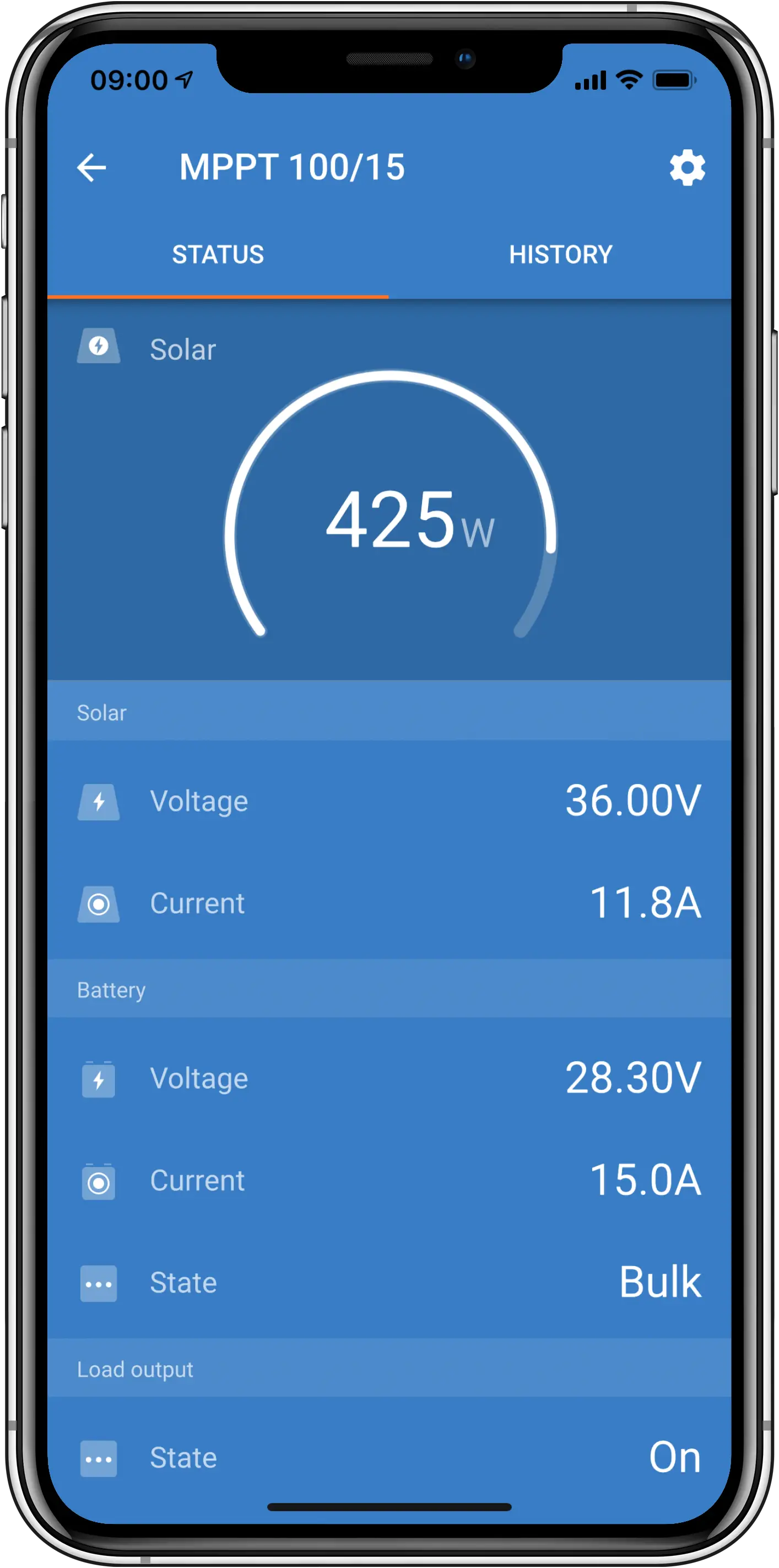Click the Load output State icon

click(x=99, y=1458)
